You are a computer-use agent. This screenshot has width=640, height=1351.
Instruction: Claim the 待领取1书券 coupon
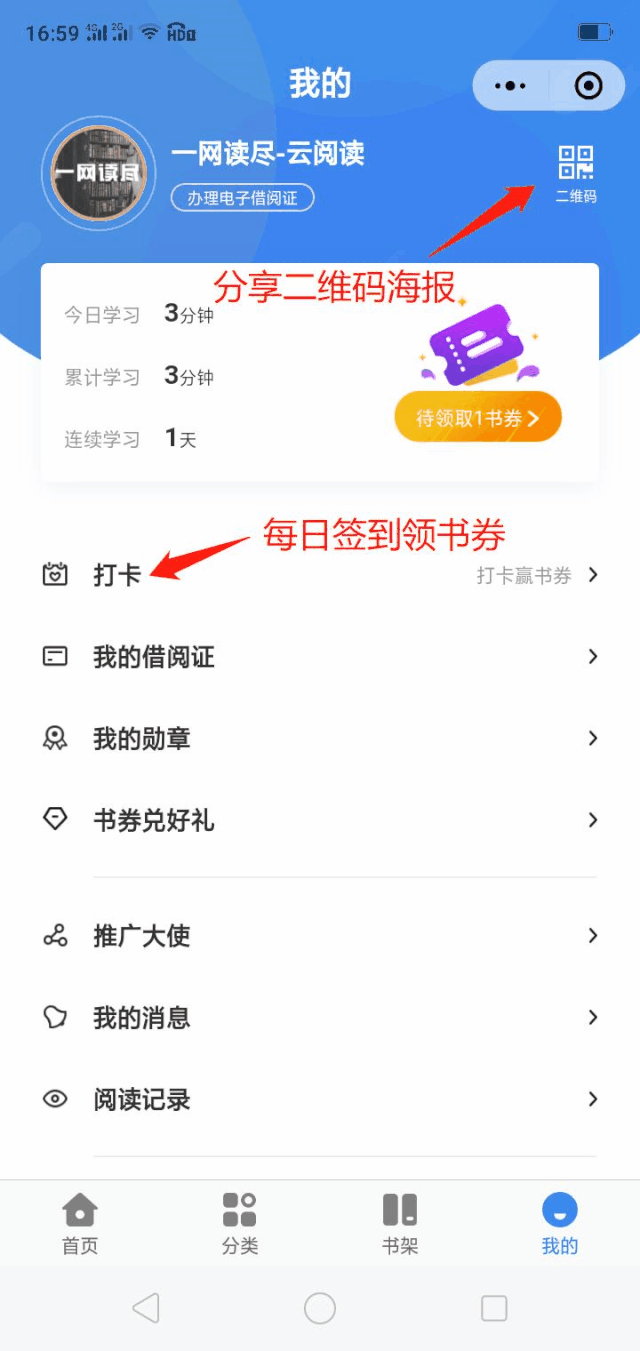click(x=478, y=418)
